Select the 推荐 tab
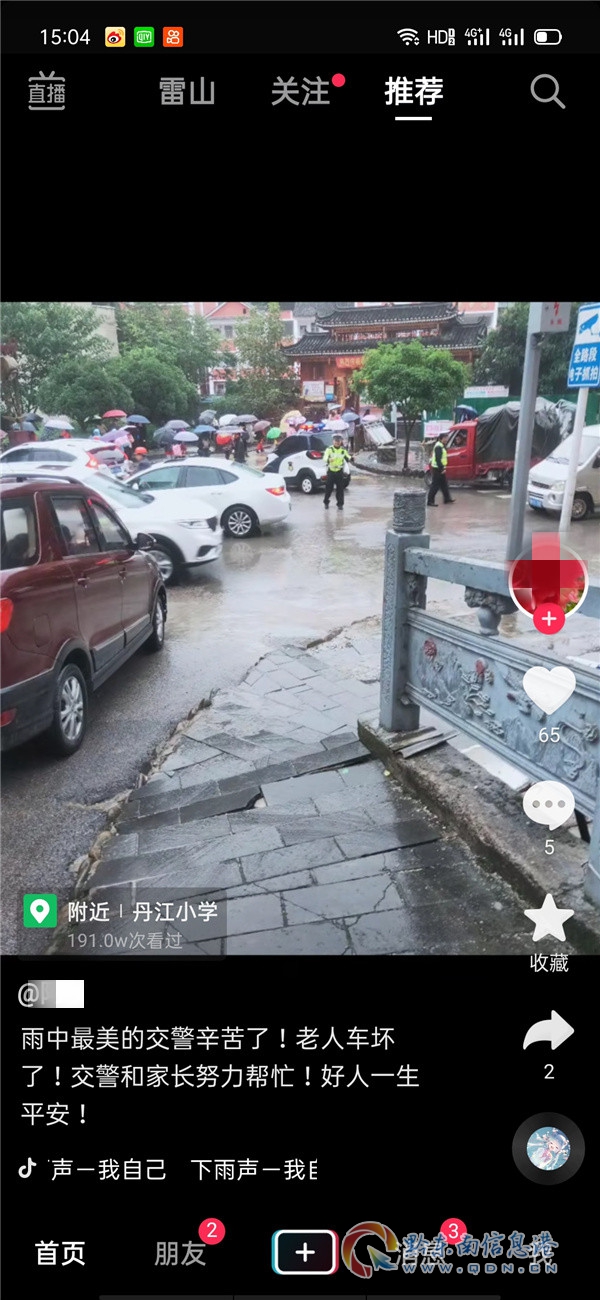Image resolution: width=600 pixels, height=1300 pixels. pos(413,92)
